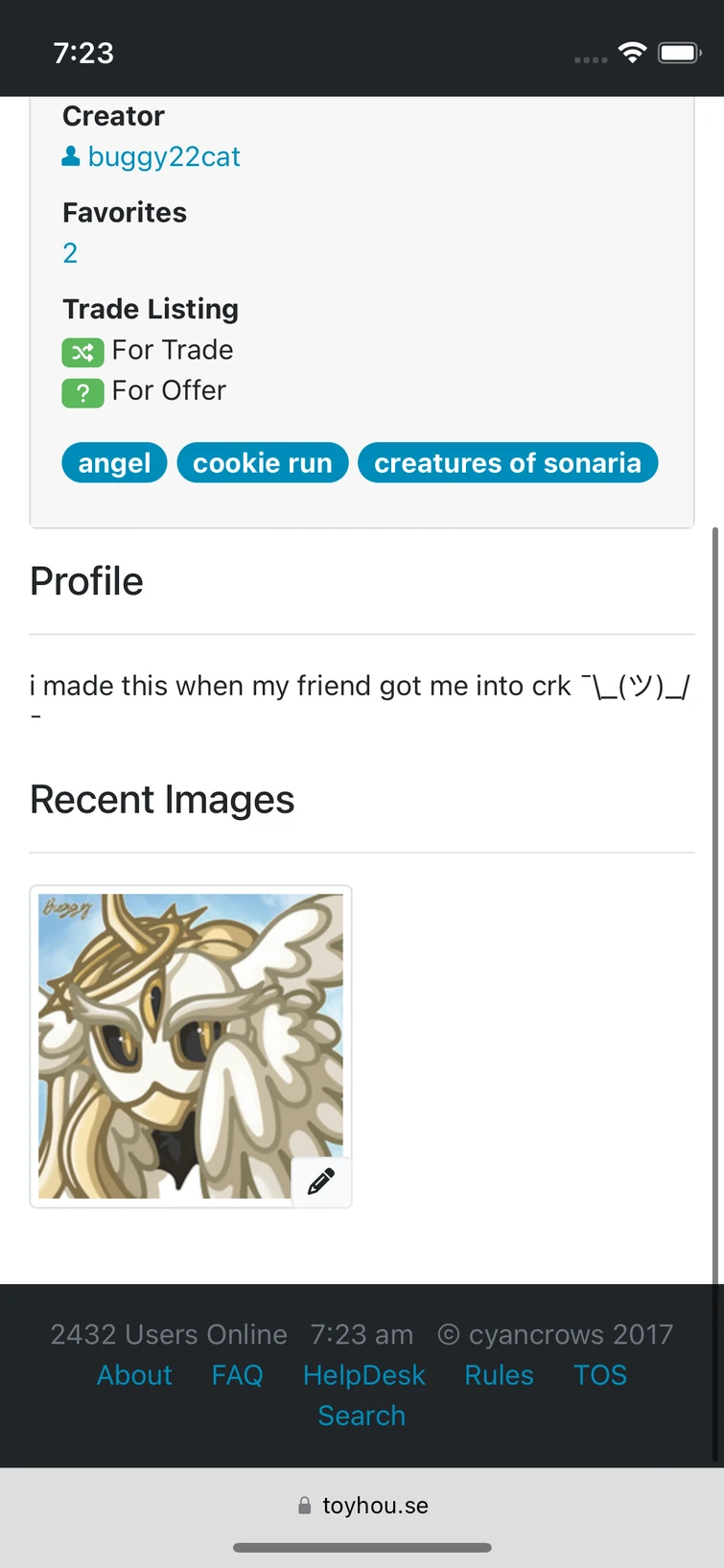724x1568 pixels.
Task: Open the About page
Action: click(134, 1375)
